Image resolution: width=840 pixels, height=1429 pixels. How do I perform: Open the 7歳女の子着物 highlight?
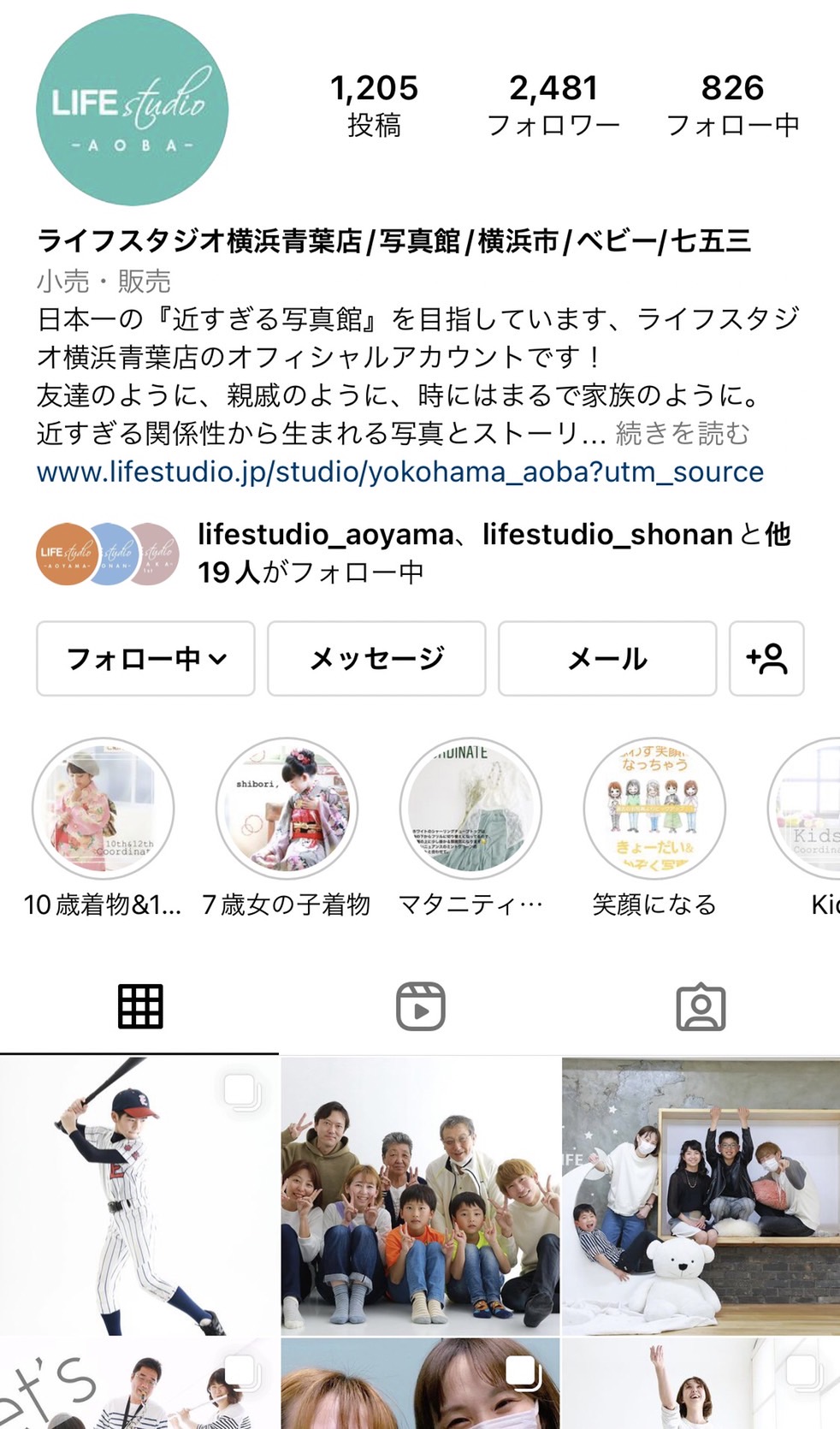tap(287, 809)
